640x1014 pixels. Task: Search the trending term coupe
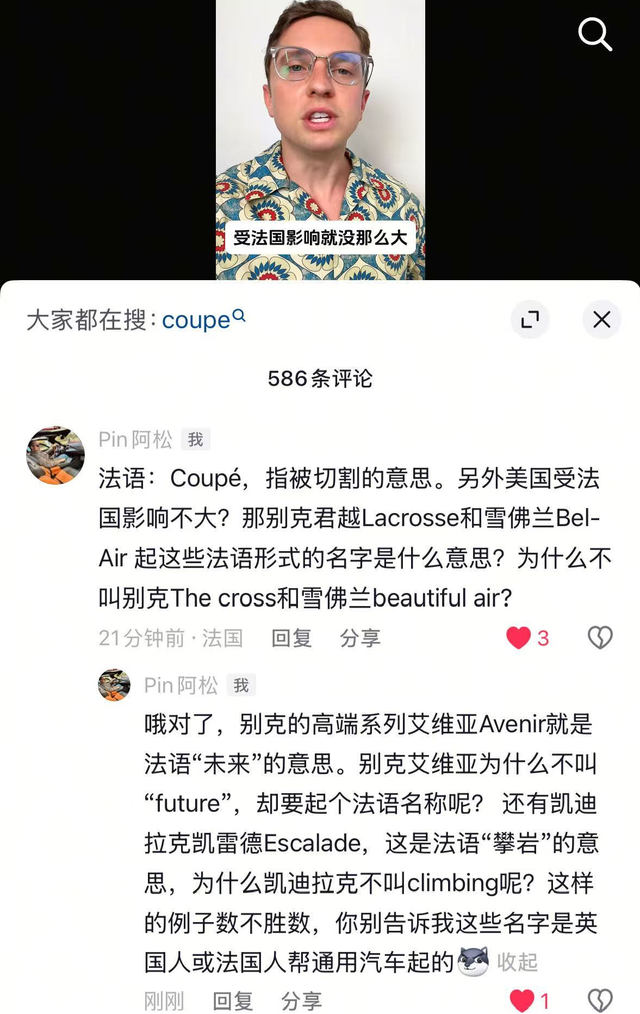[x=202, y=320]
